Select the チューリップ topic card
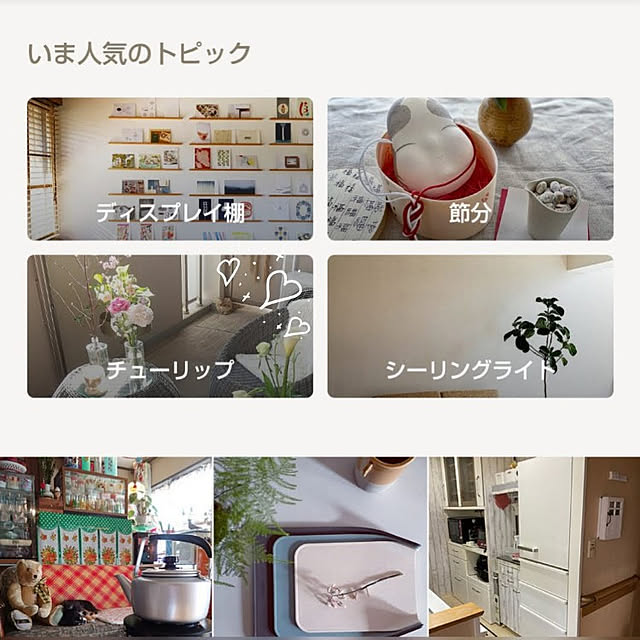 [x=170, y=326]
